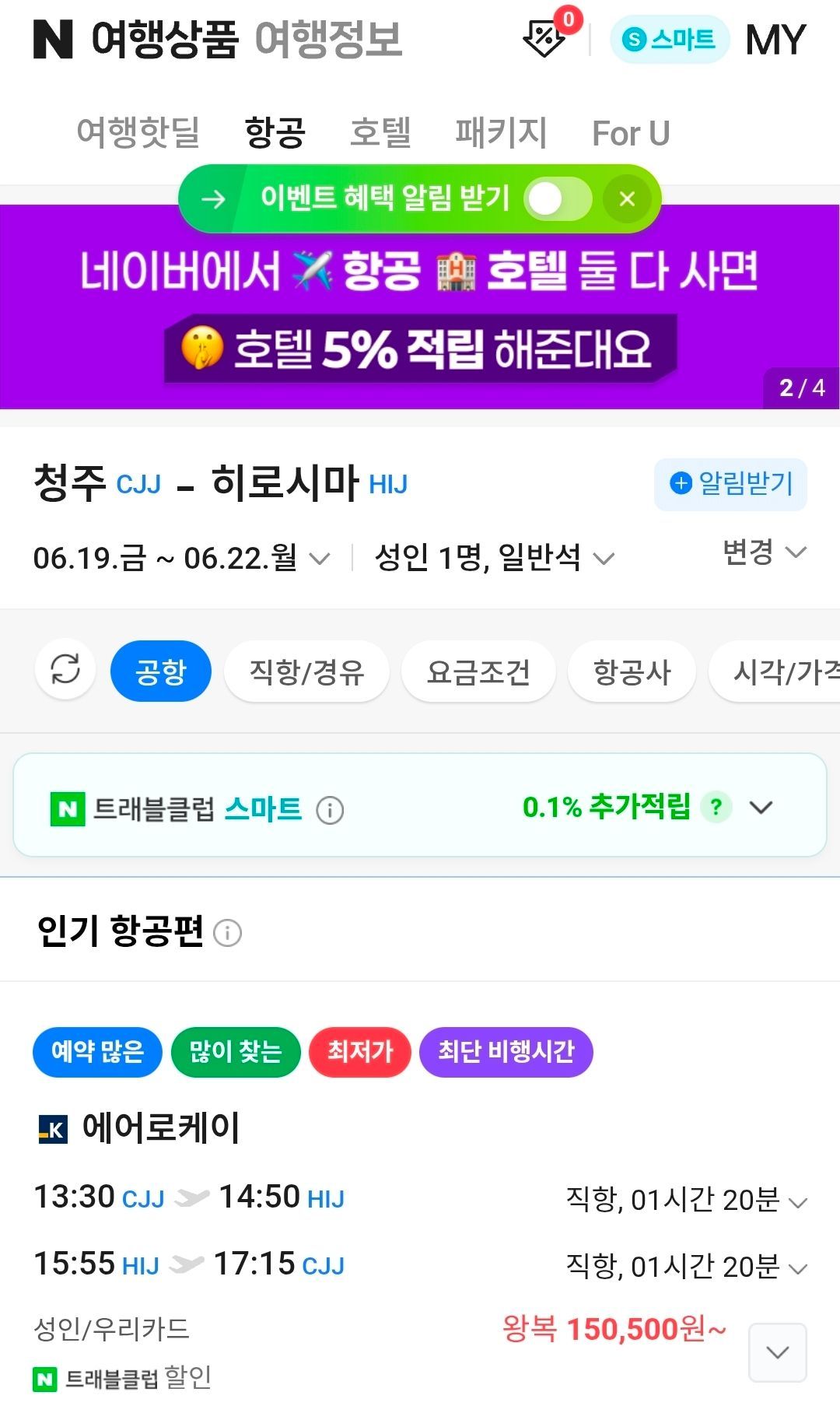The height and width of the screenshot is (1420, 840).
Task: Open the purple hotel 5% 적립 banner
Action: [420, 307]
